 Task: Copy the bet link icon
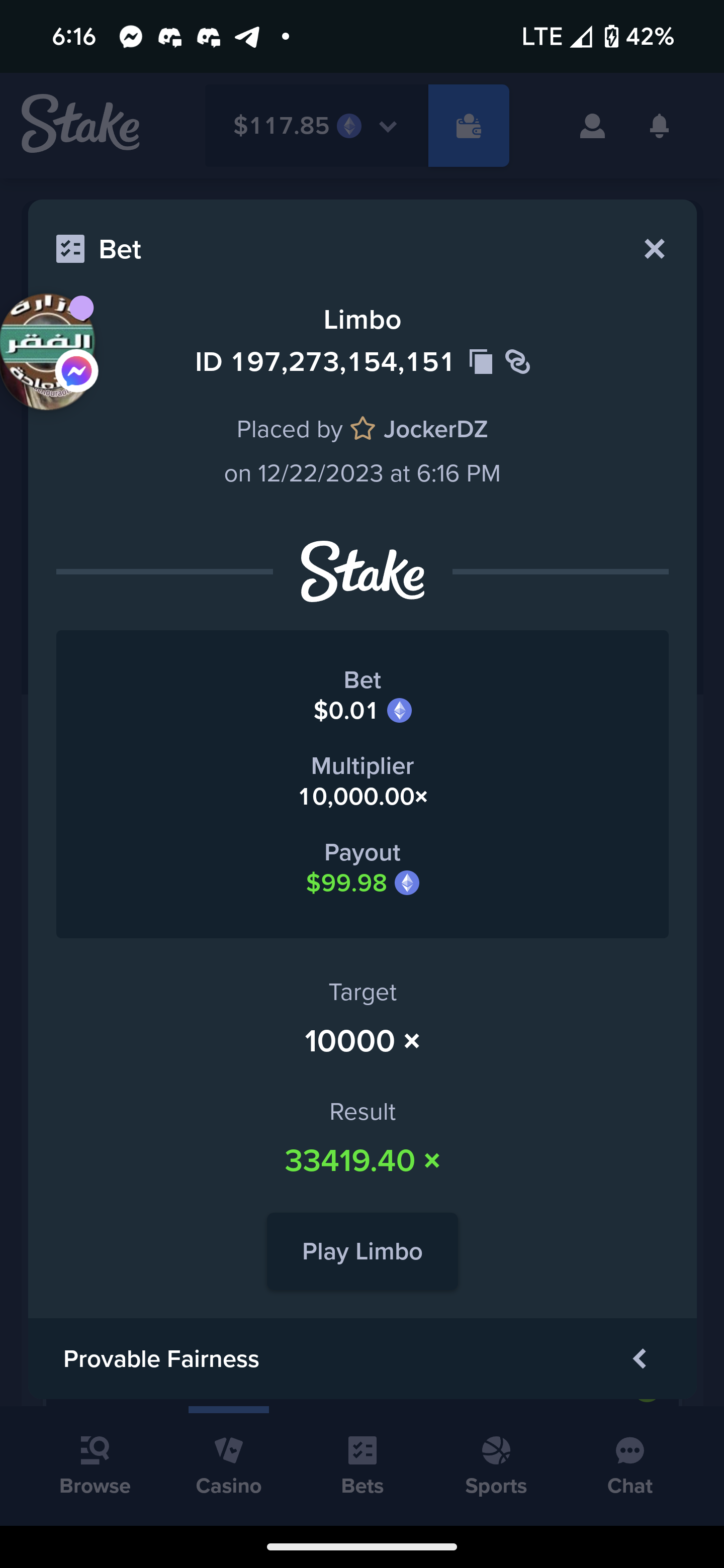click(x=517, y=362)
